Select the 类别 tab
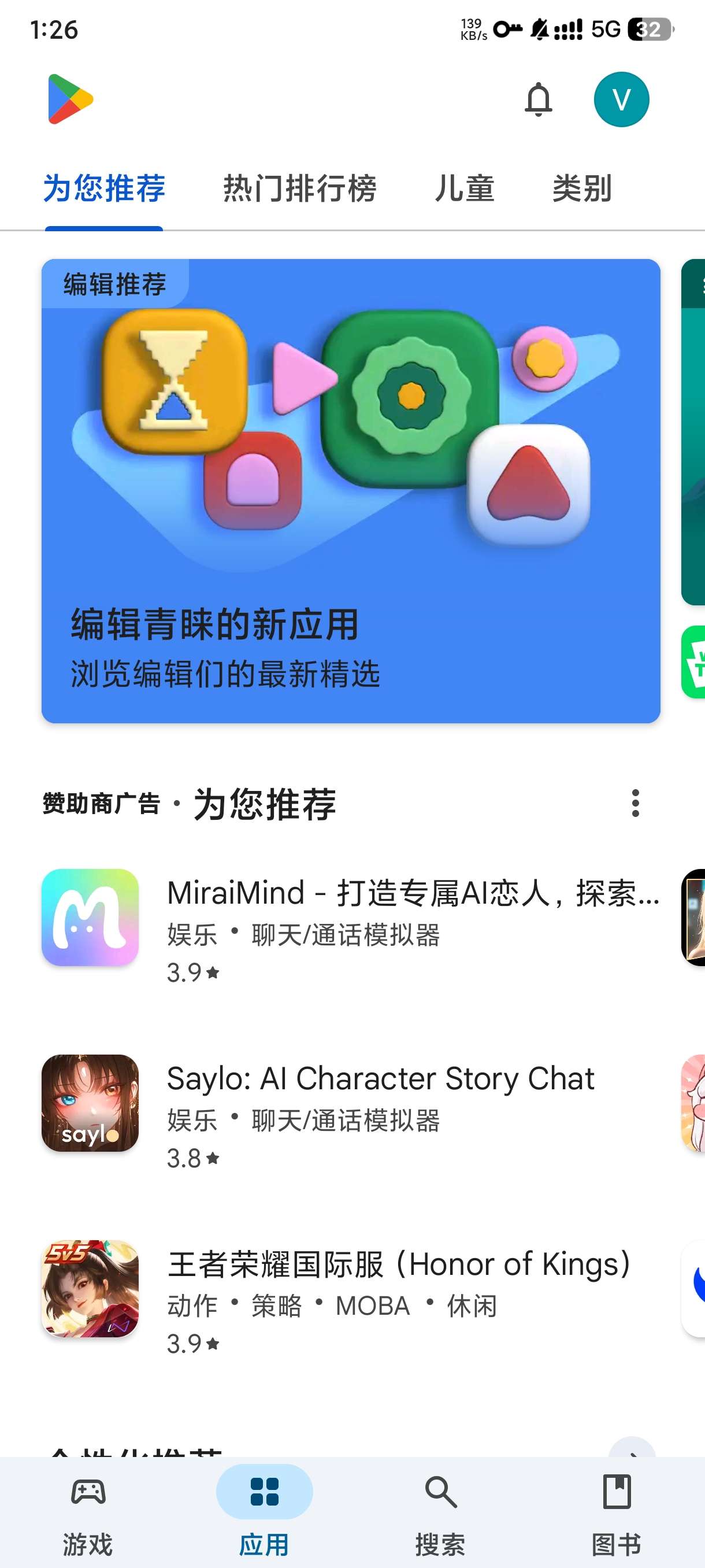 (581, 188)
